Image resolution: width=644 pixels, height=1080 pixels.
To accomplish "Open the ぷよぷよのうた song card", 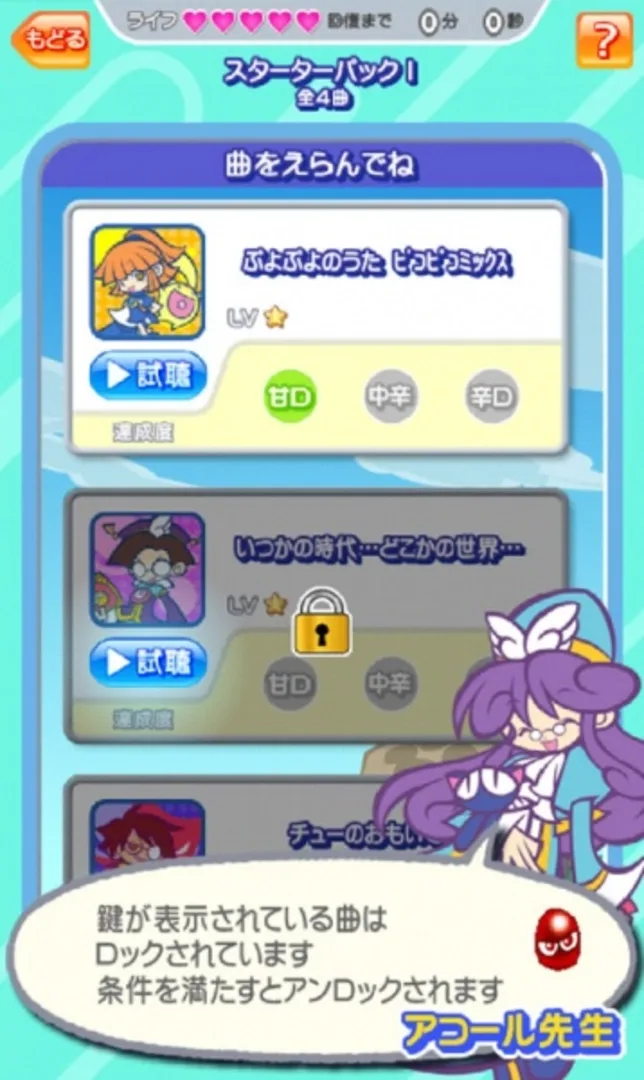I will point(375,264).
